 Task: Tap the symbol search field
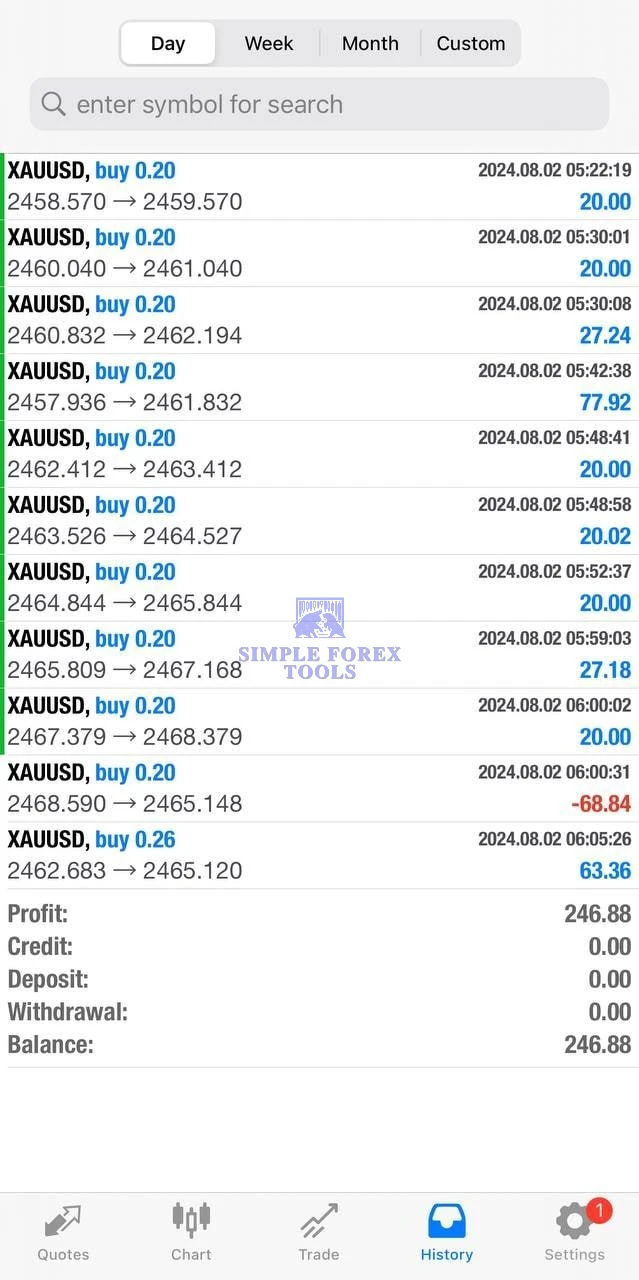point(319,104)
